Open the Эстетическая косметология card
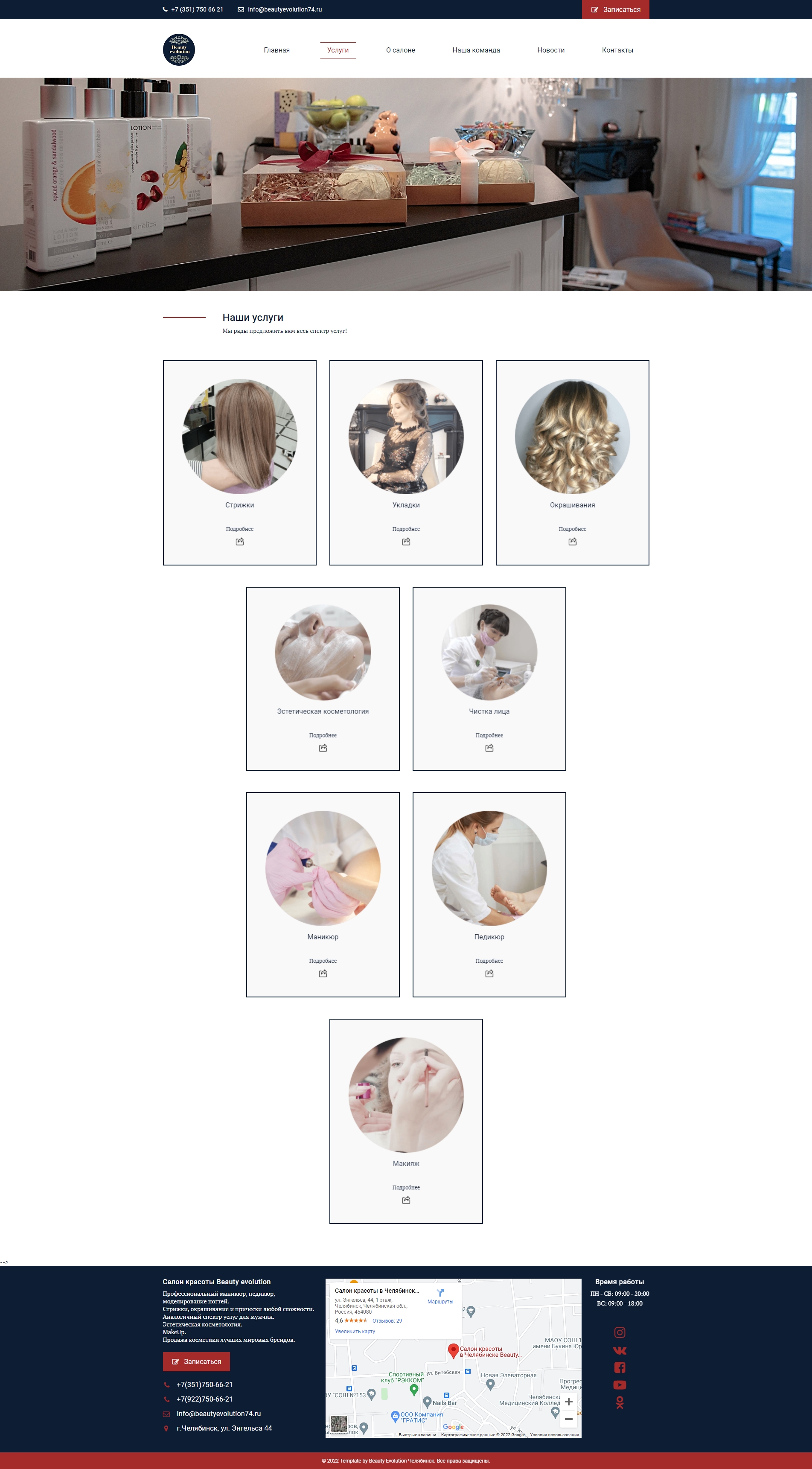 coord(323,679)
